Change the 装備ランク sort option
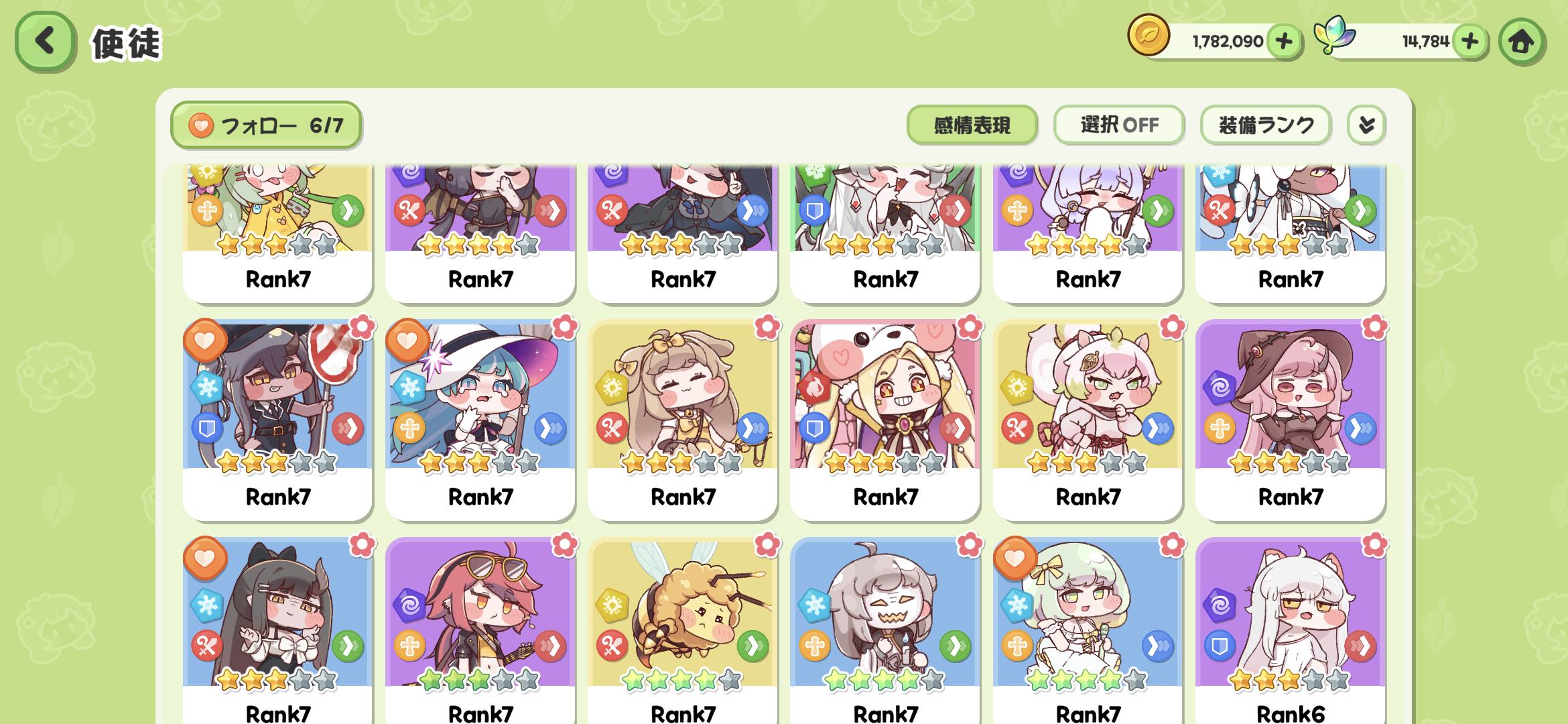 pyautogui.click(x=1265, y=125)
